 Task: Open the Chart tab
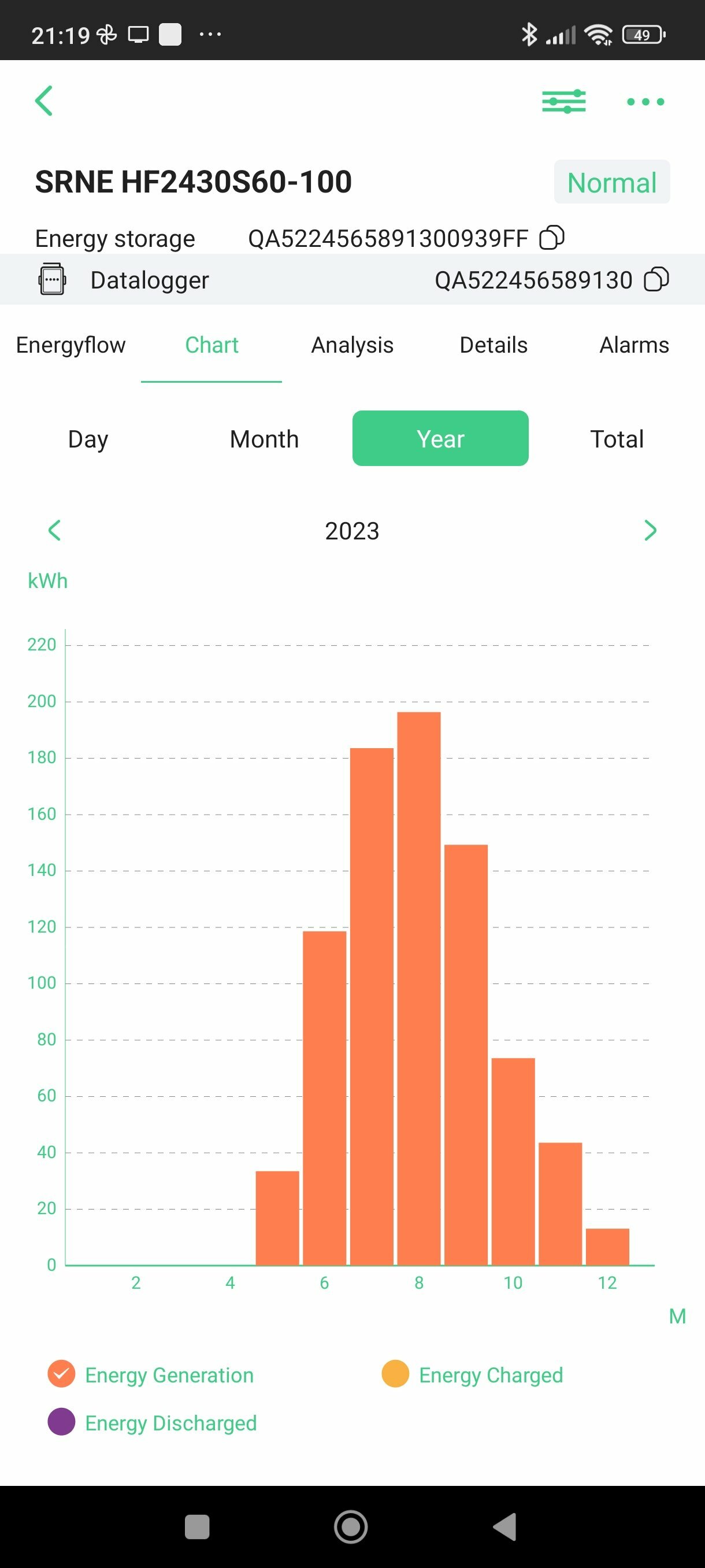pos(211,345)
